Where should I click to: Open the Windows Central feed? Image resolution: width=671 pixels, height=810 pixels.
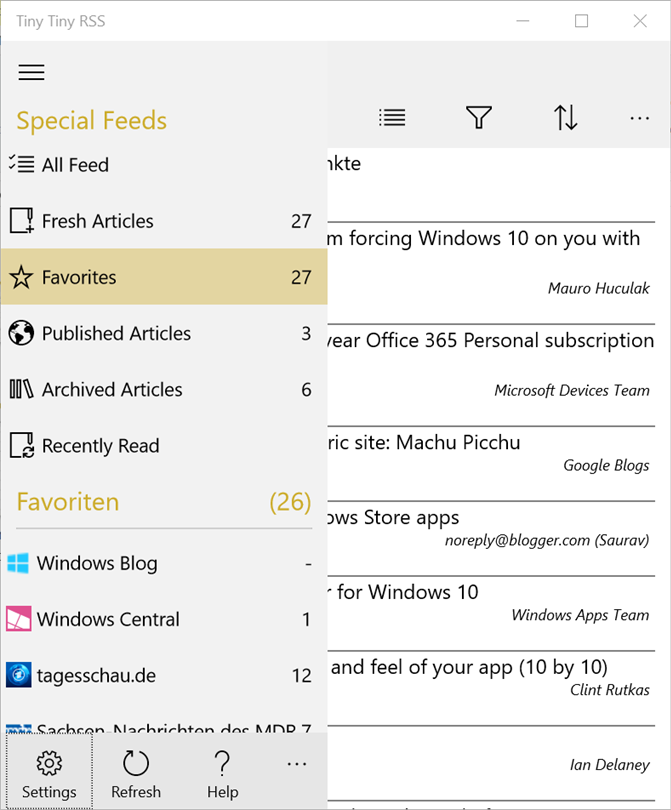tap(108, 619)
